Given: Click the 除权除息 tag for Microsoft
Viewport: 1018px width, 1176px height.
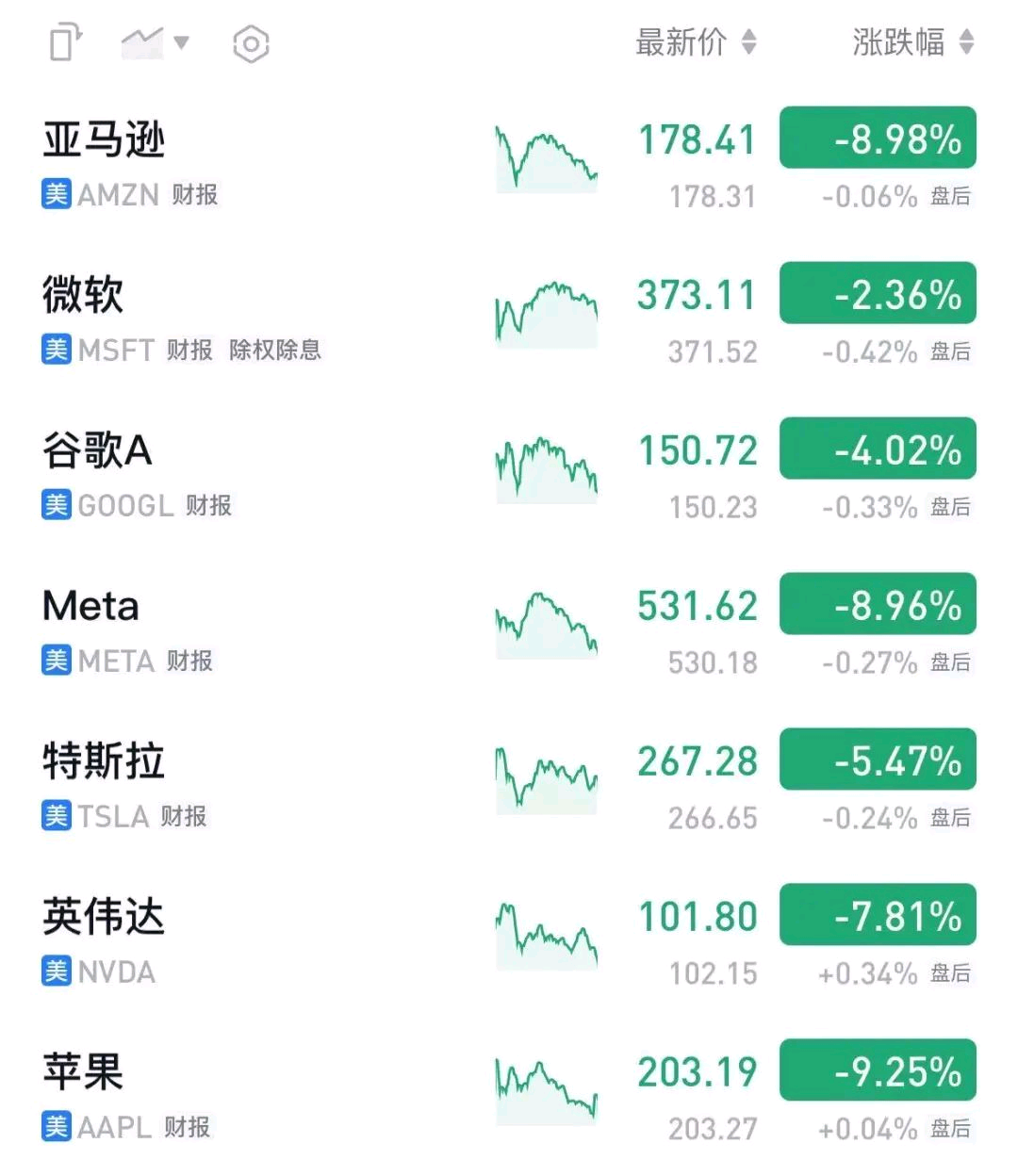Looking at the screenshot, I should click(x=275, y=350).
